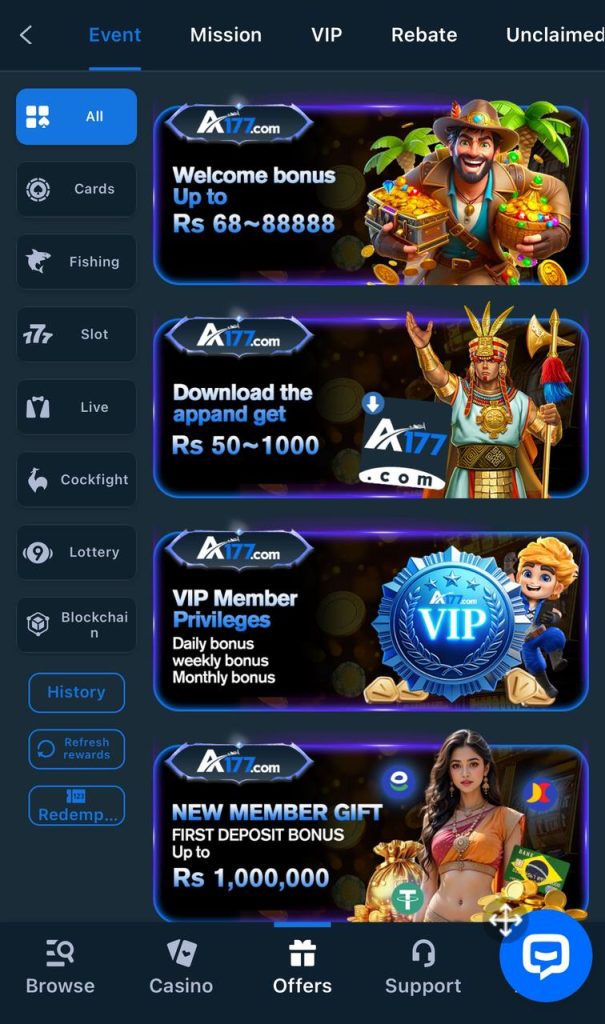Filter events by Cockfight
The width and height of the screenshot is (605, 1024).
[x=76, y=480]
